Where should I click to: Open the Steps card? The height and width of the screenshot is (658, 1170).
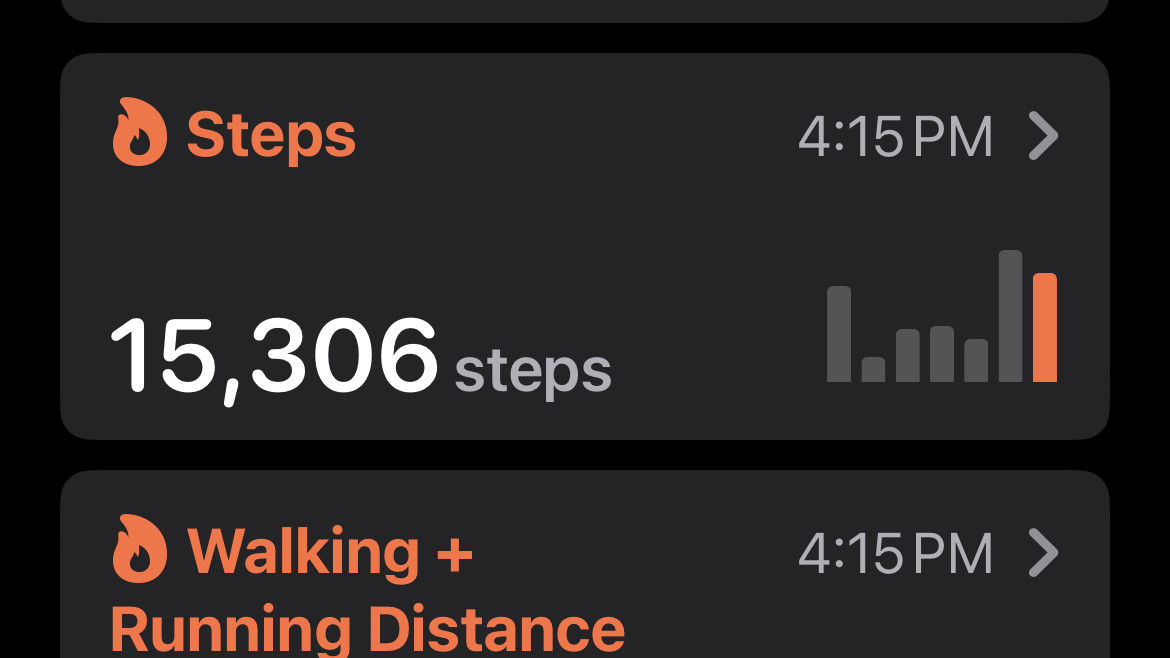point(584,246)
